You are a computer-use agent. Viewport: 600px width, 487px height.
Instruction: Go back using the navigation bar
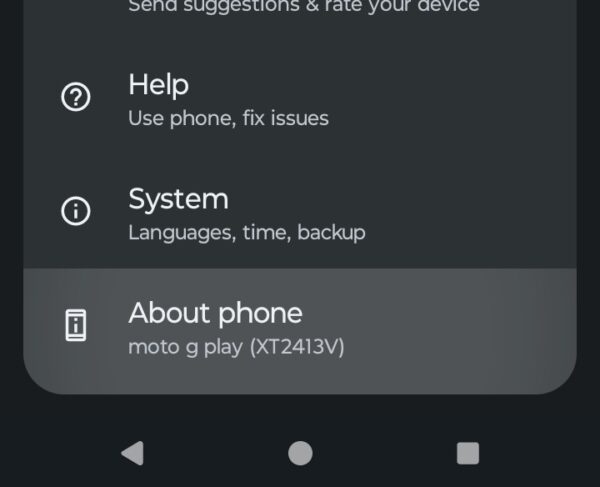131,453
